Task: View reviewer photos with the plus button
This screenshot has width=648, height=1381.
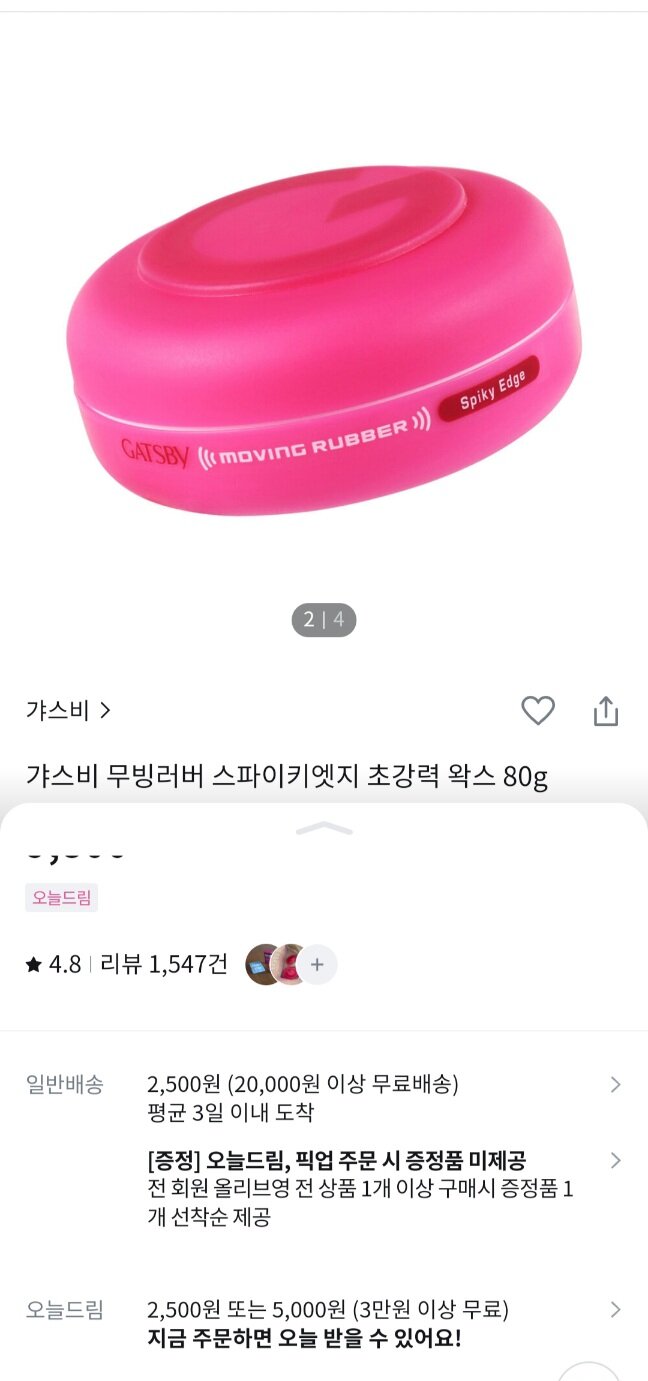Action: tap(317, 965)
